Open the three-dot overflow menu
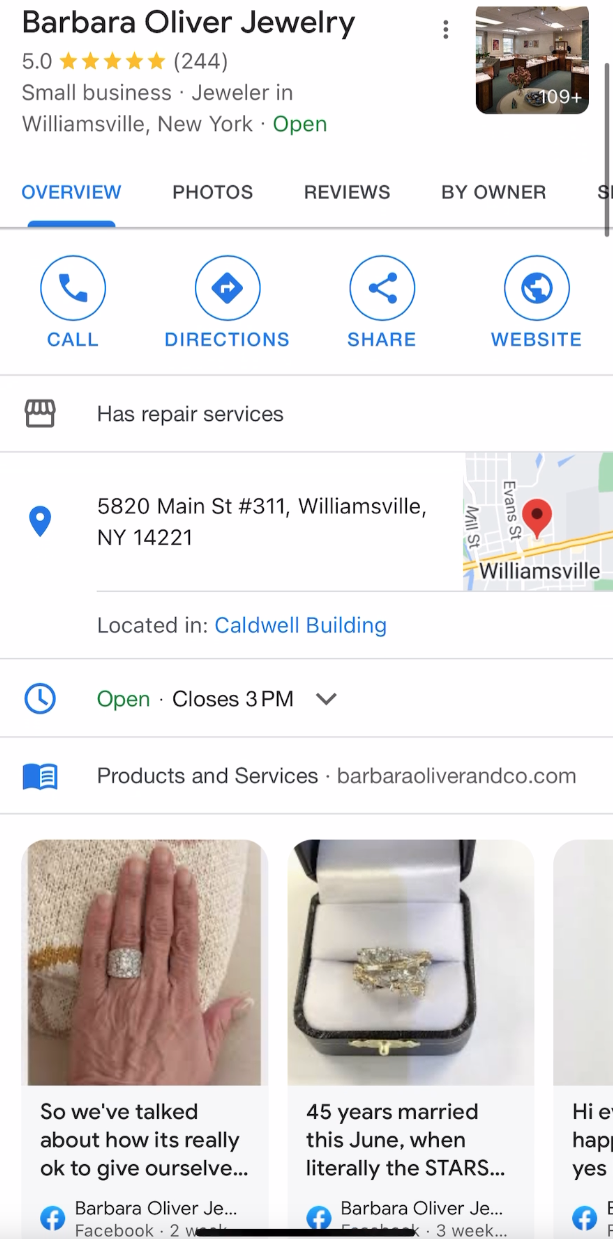613x1239 pixels. click(446, 30)
